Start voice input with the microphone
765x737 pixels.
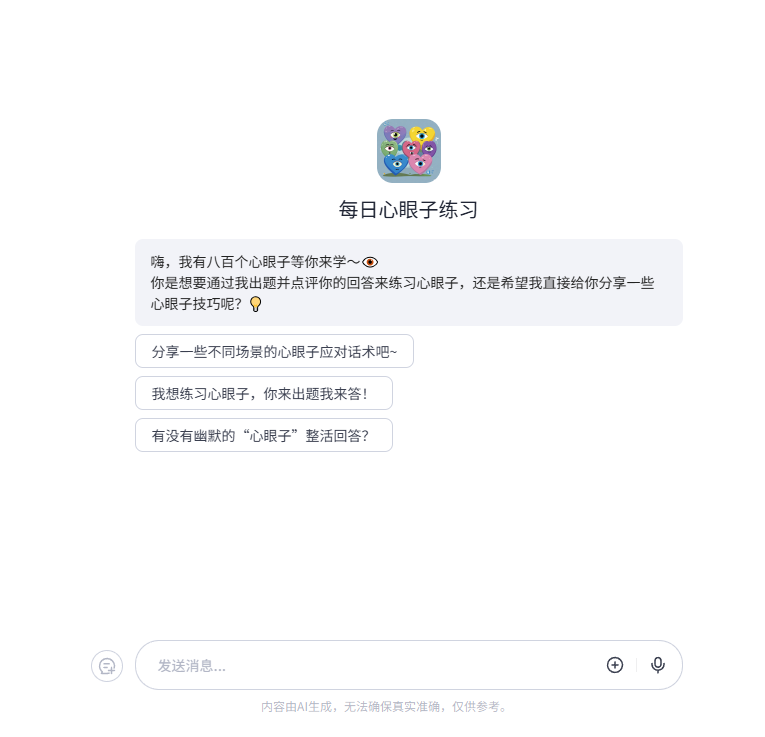(x=658, y=665)
